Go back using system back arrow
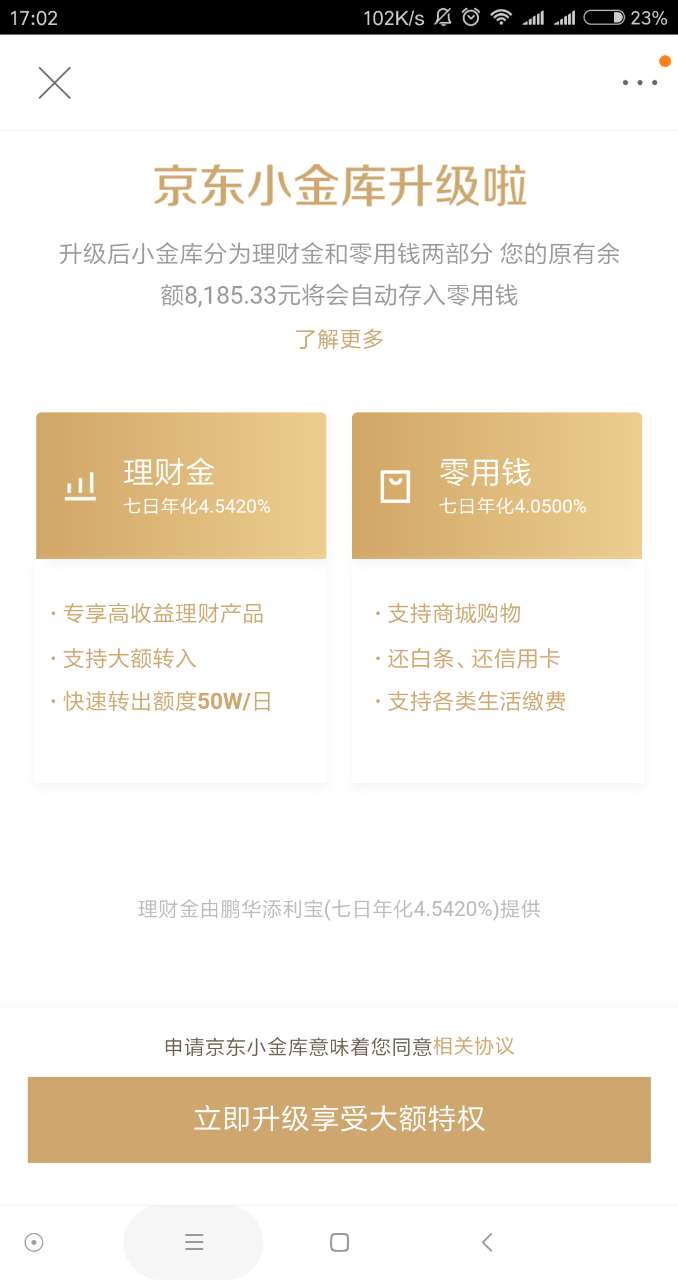The image size is (678, 1280). [487, 1242]
